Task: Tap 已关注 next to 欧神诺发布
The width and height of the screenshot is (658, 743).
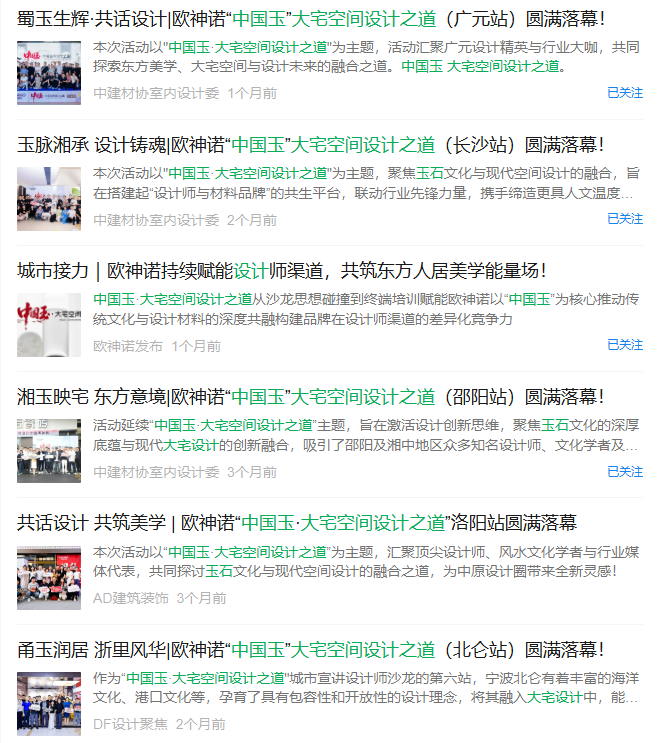Action: 625,345
